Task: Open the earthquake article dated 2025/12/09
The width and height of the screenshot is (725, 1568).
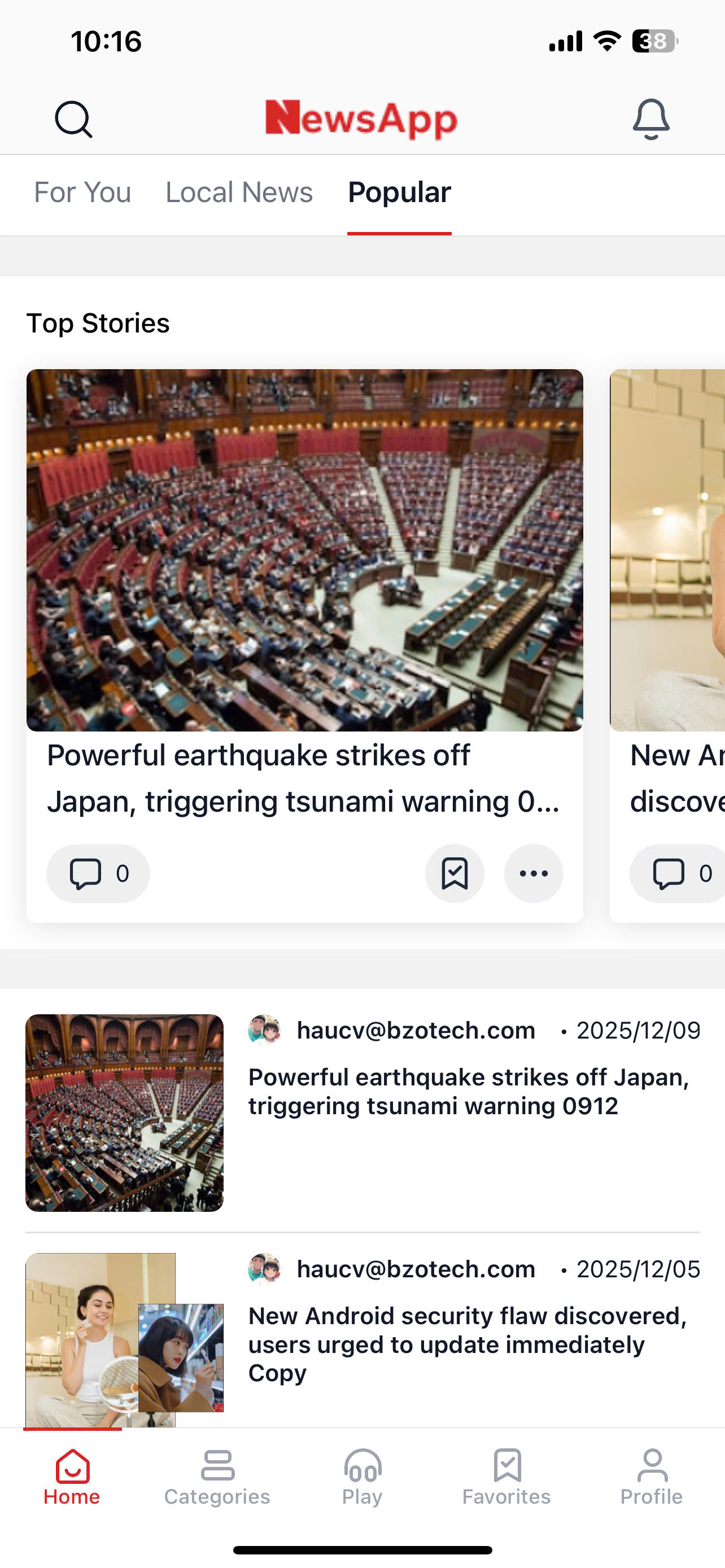Action: coord(469,1092)
